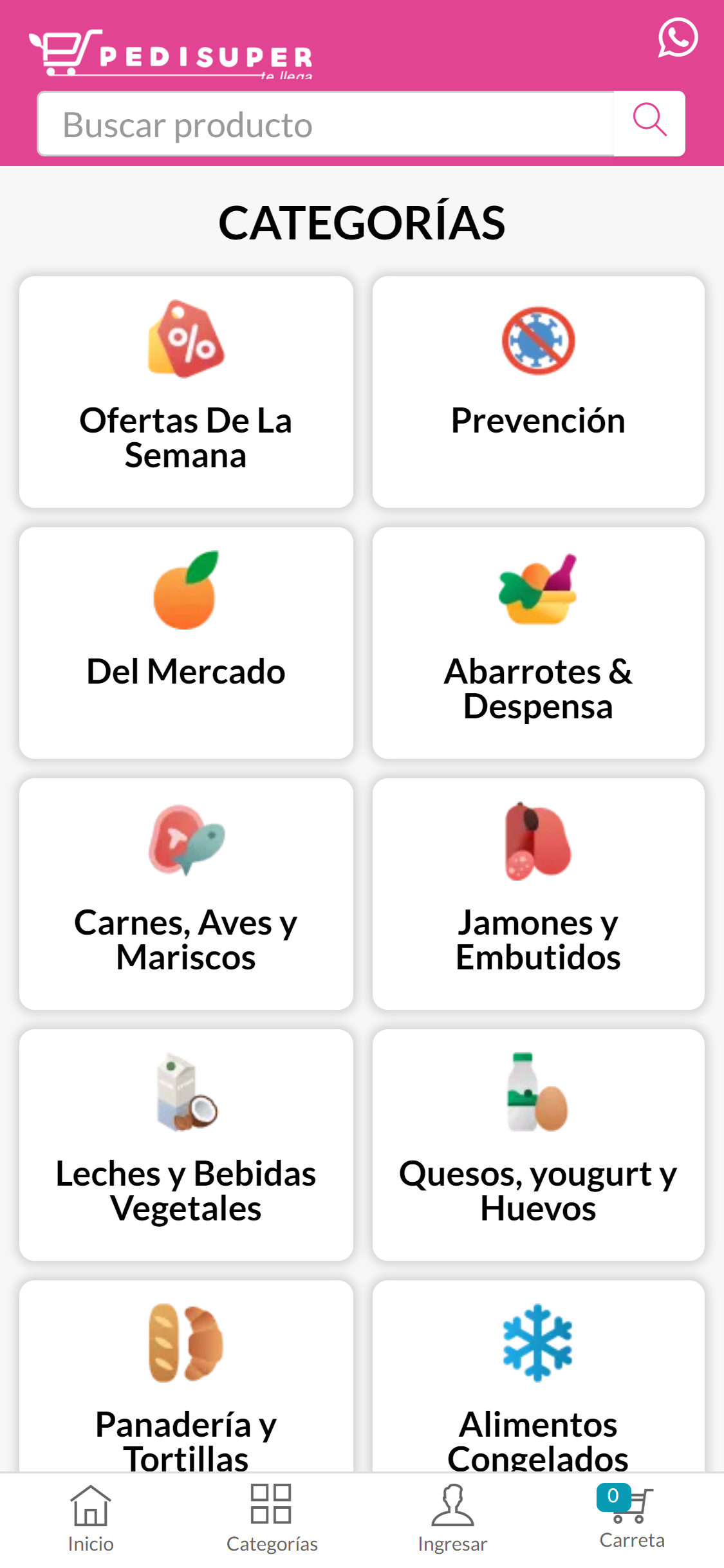The image size is (724, 1568).
Task: Browse Leches y Bebidas Vegetales
Action: pos(186,1144)
